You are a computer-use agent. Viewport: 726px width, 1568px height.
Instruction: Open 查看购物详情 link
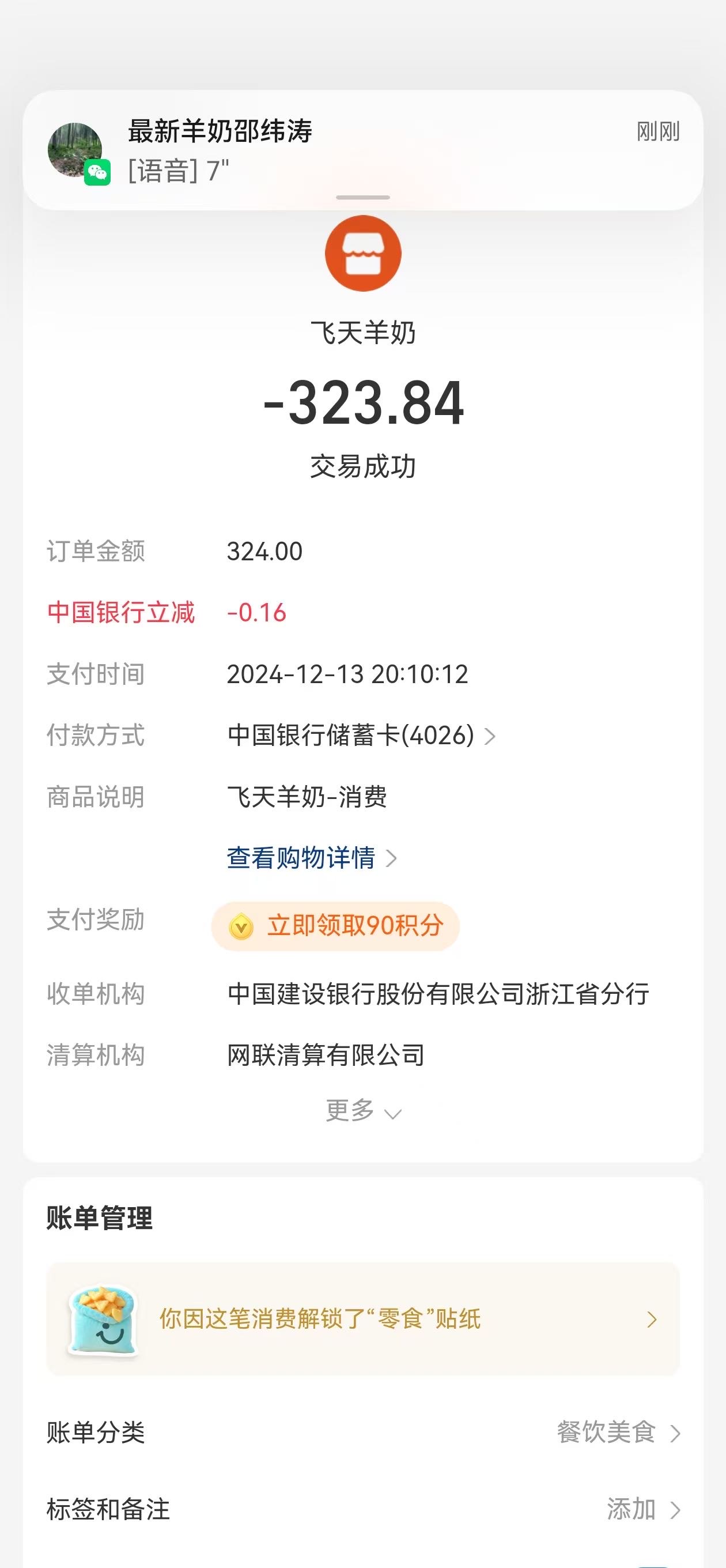coord(312,858)
